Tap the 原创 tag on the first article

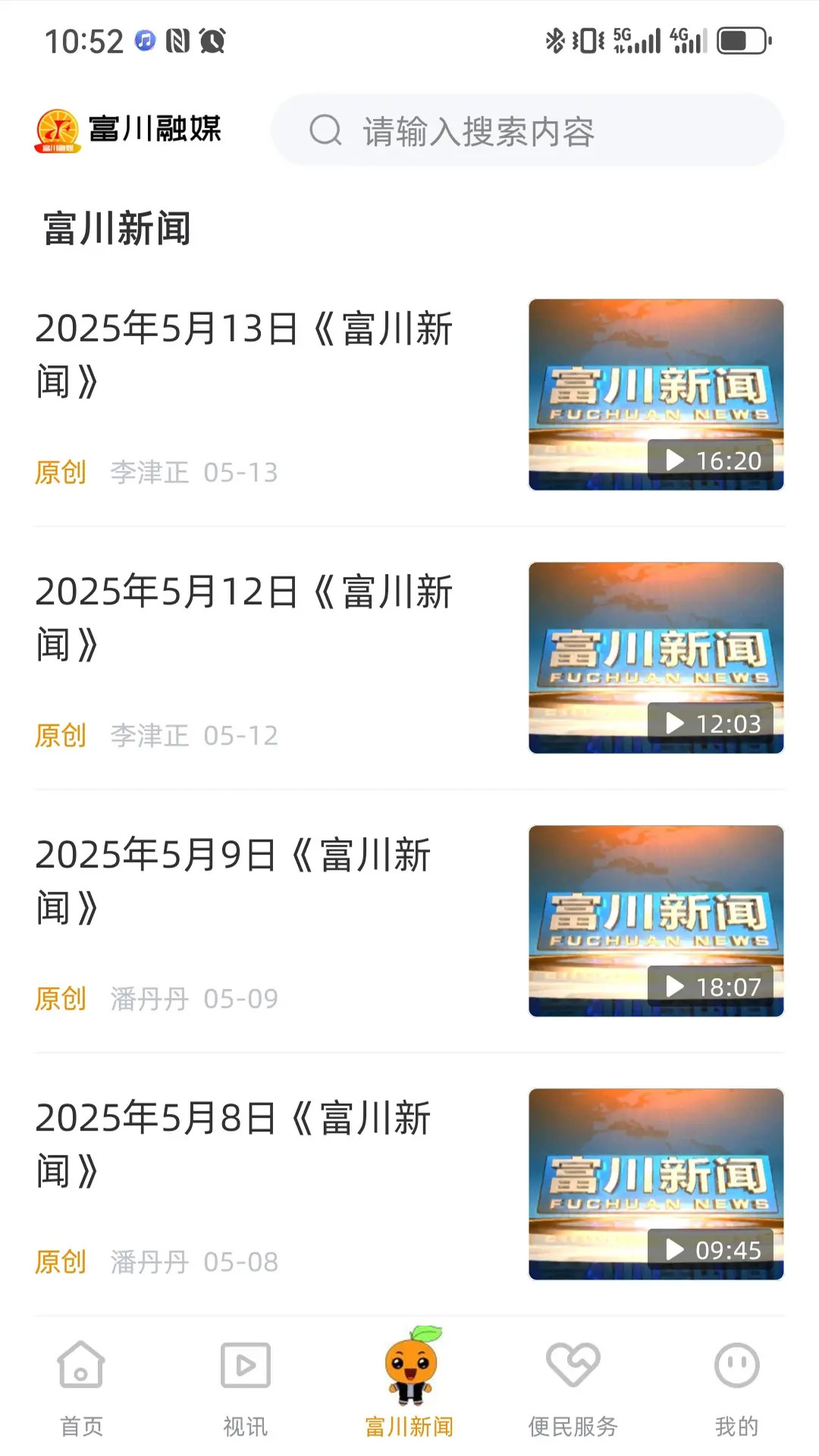coord(61,472)
